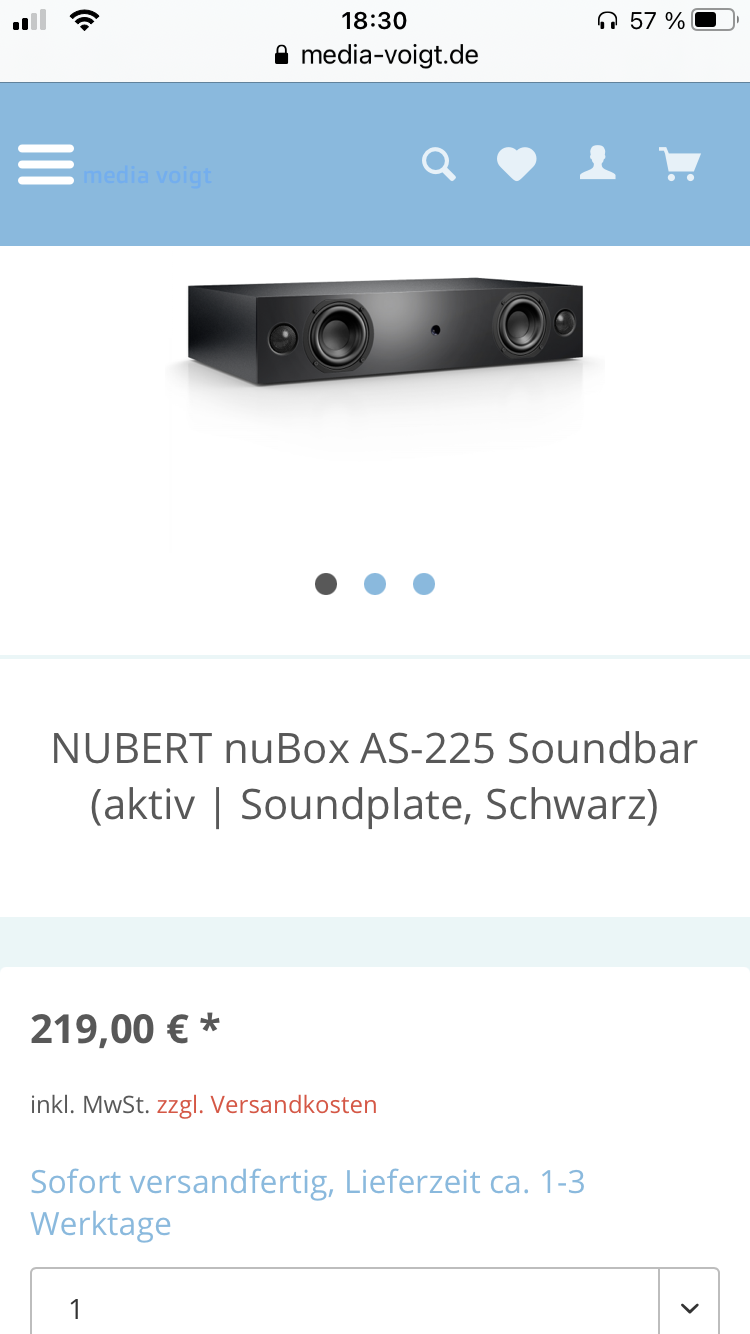Image resolution: width=750 pixels, height=1334 pixels.
Task: Open the user account icon
Action: click(598, 163)
